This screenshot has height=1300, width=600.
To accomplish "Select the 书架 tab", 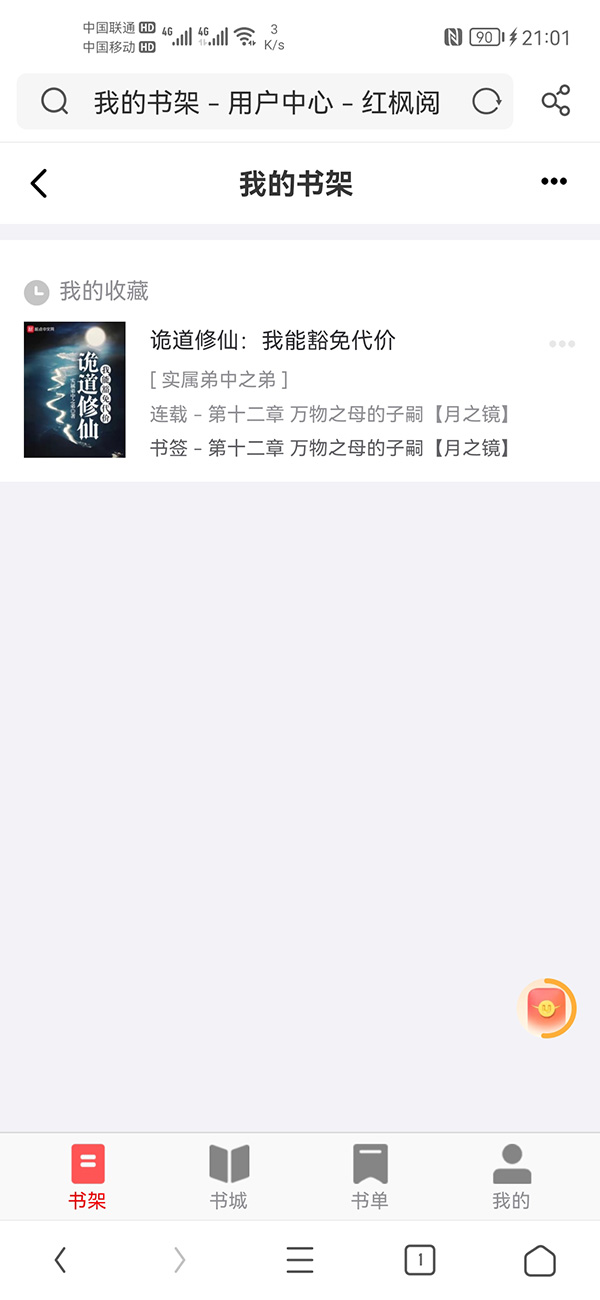I will click(x=88, y=1178).
